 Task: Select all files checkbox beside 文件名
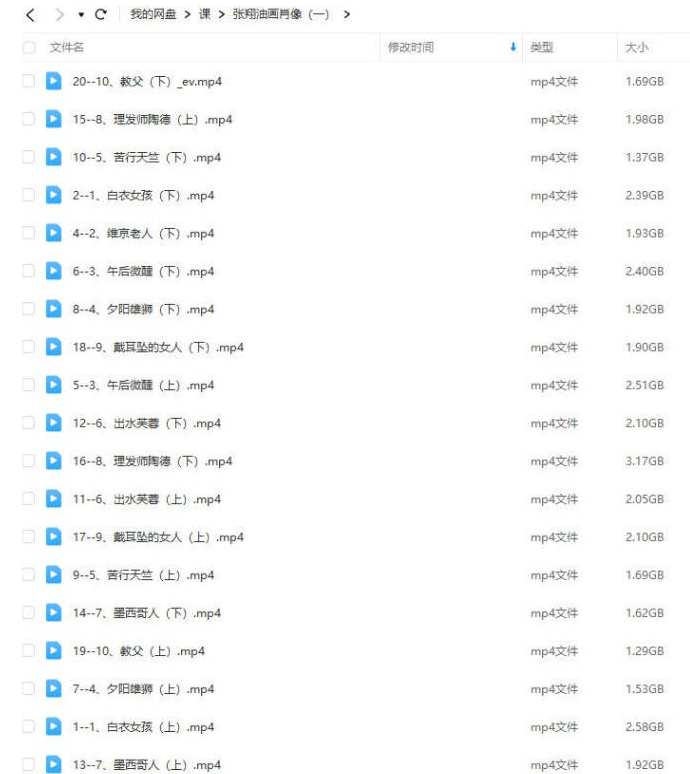28,48
